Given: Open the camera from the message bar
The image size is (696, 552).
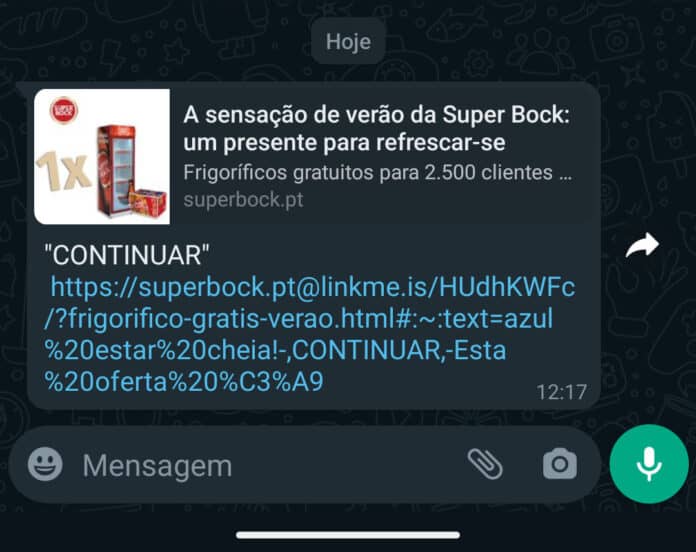Looking at the screenshot, I should [x=559, y=464].
